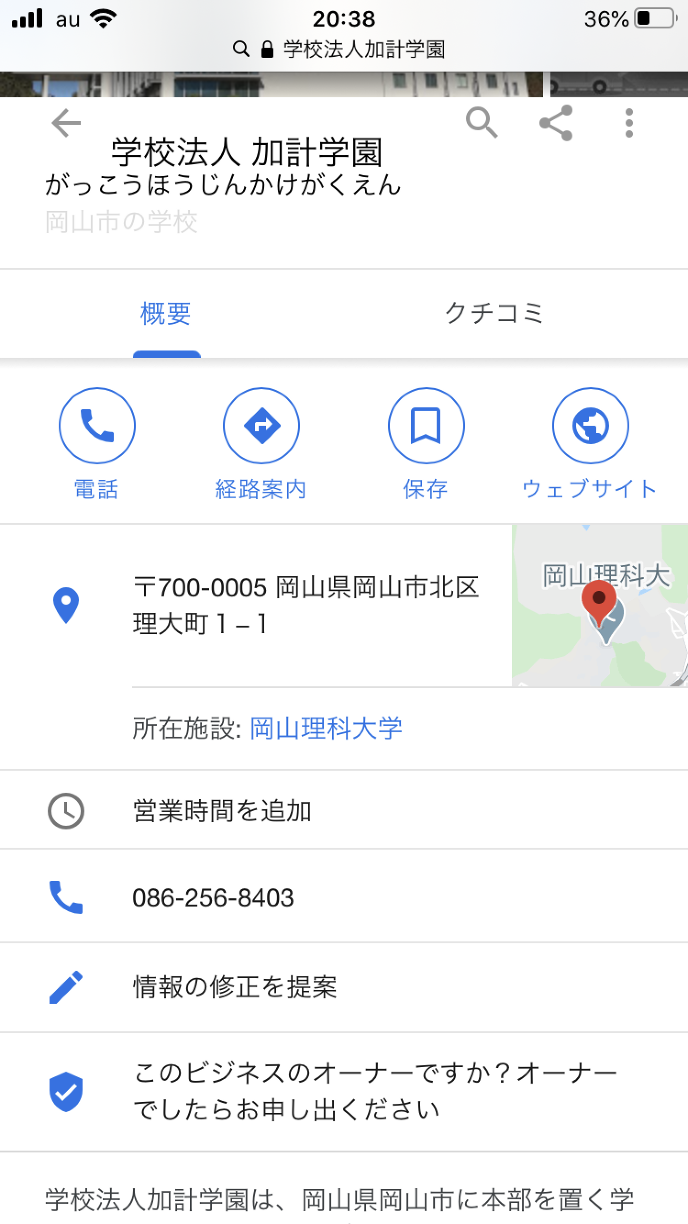This screenshot has height=1224, width=688.
Task: Switch to the クチコミ tab
Action: [x=494, y=314]
